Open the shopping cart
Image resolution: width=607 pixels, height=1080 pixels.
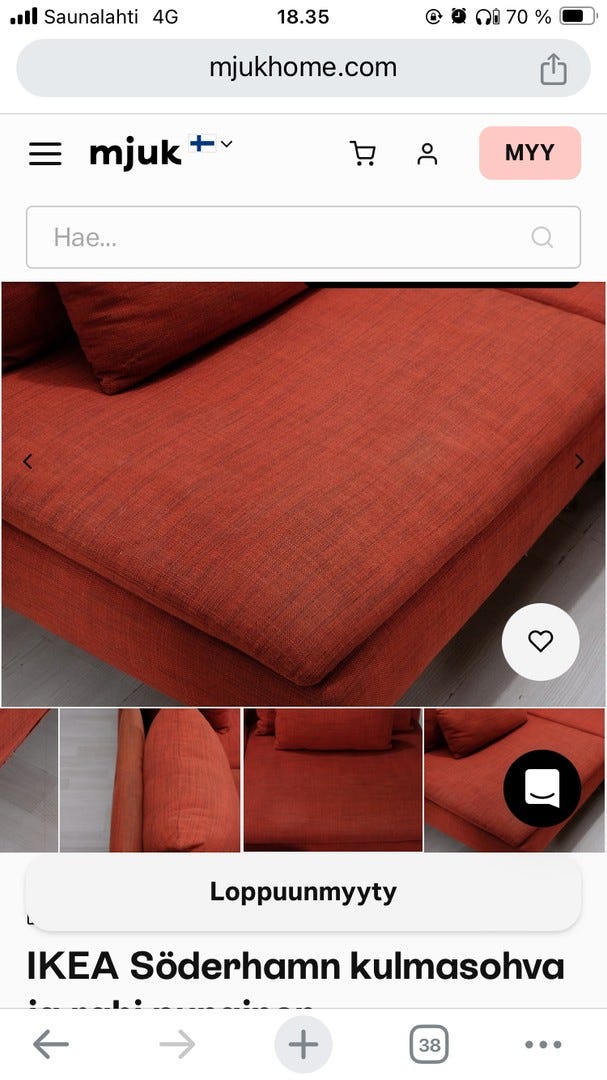[x=362, y=153]
